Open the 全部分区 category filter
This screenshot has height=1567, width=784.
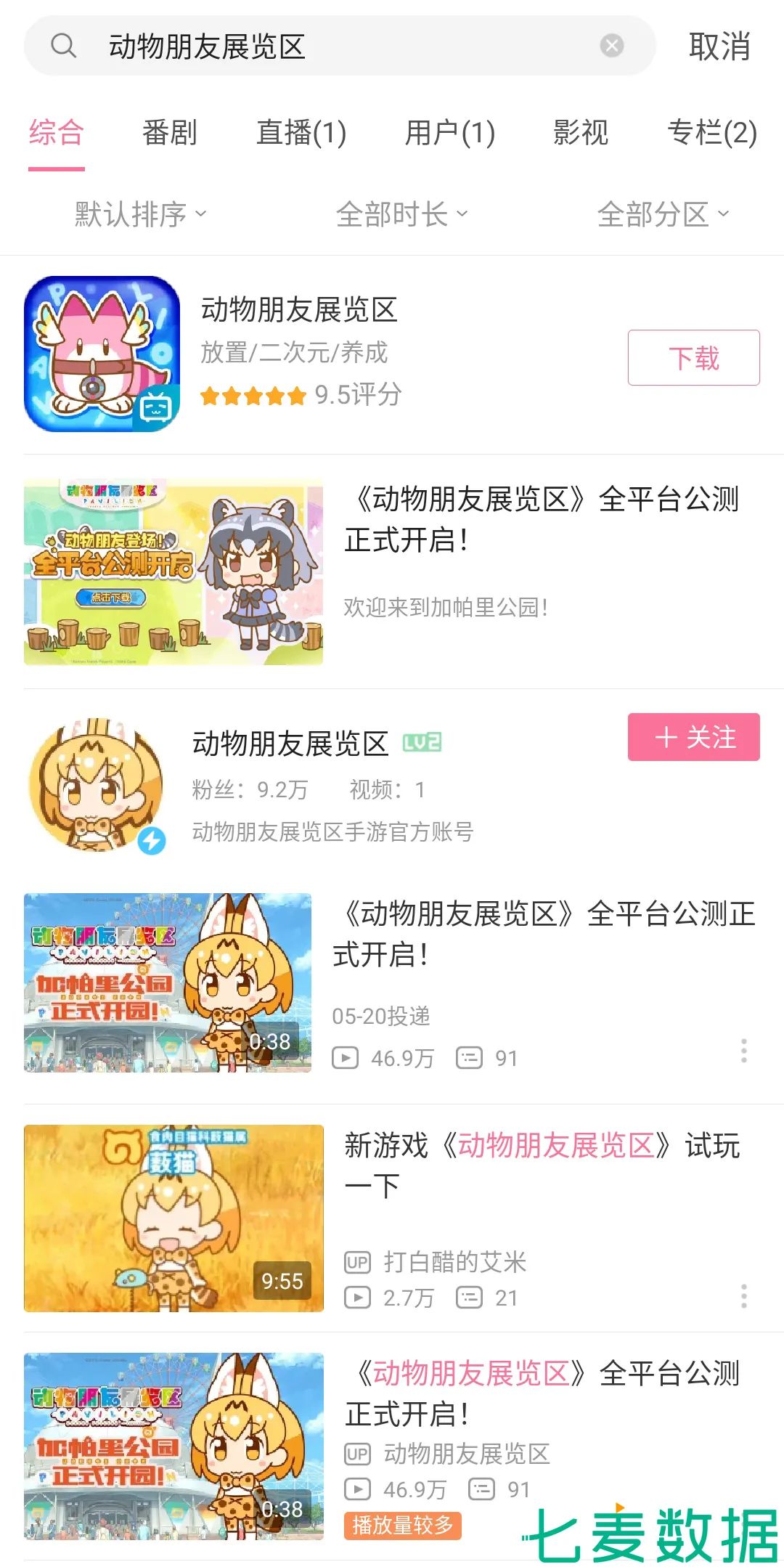(x=662, y=214)
